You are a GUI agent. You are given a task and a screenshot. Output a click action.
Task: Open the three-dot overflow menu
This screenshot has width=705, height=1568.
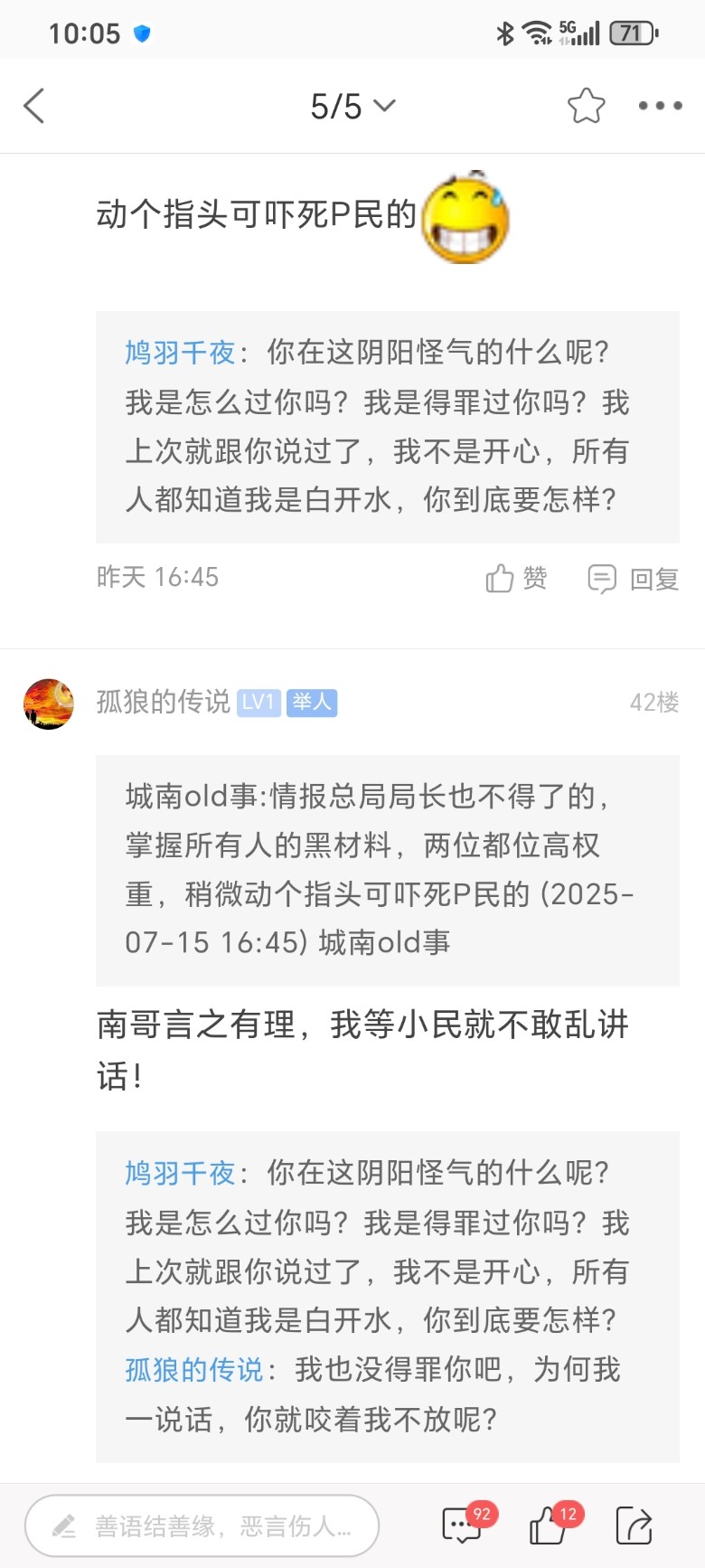coord(660,106)
